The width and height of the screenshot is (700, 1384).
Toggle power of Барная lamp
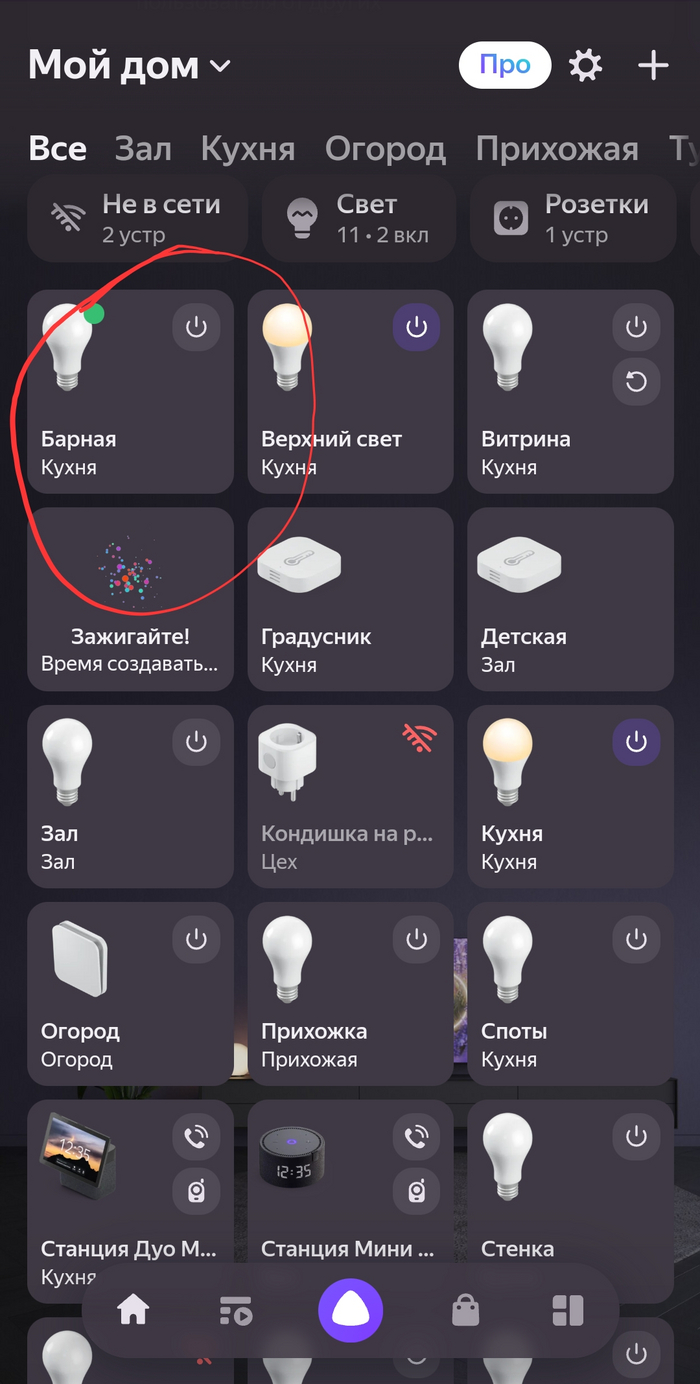pos(196,328)
